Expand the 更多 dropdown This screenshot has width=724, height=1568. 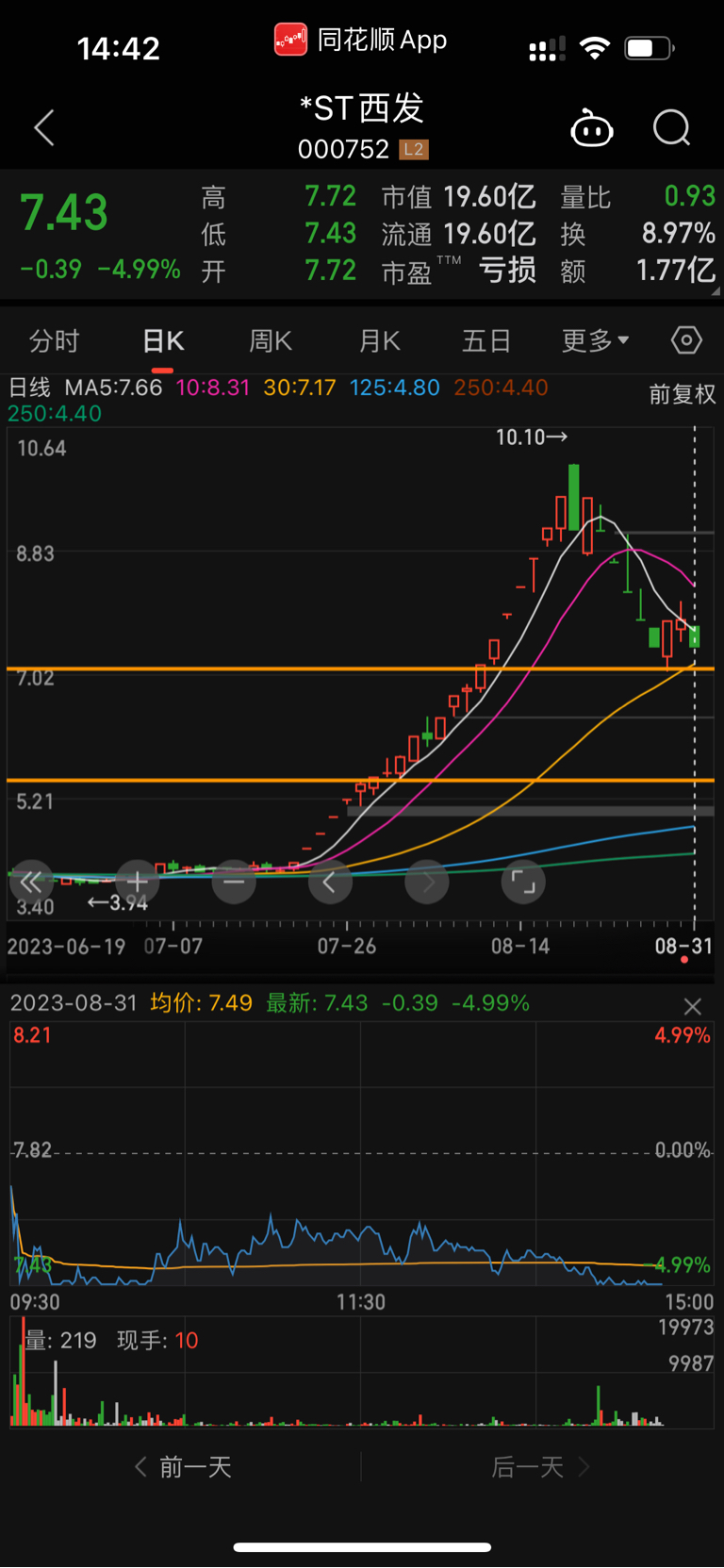click(x=595, y=340)
